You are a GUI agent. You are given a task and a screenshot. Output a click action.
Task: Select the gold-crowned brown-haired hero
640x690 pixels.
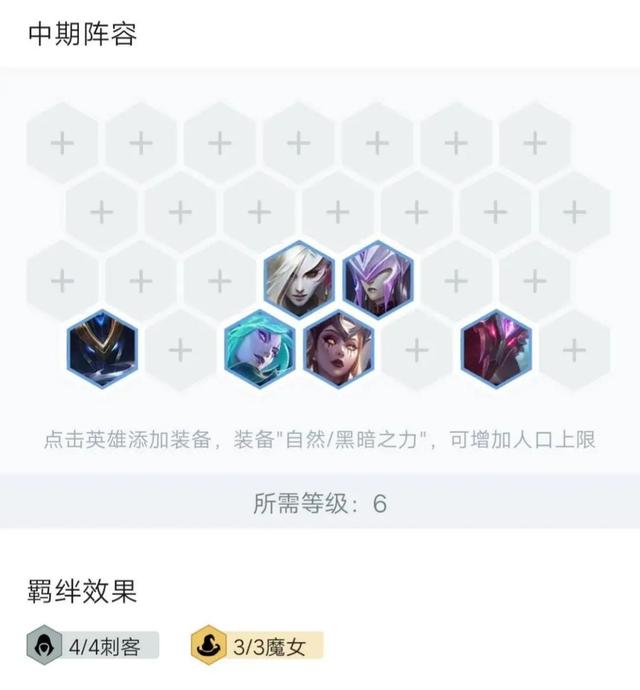(338, 349)
